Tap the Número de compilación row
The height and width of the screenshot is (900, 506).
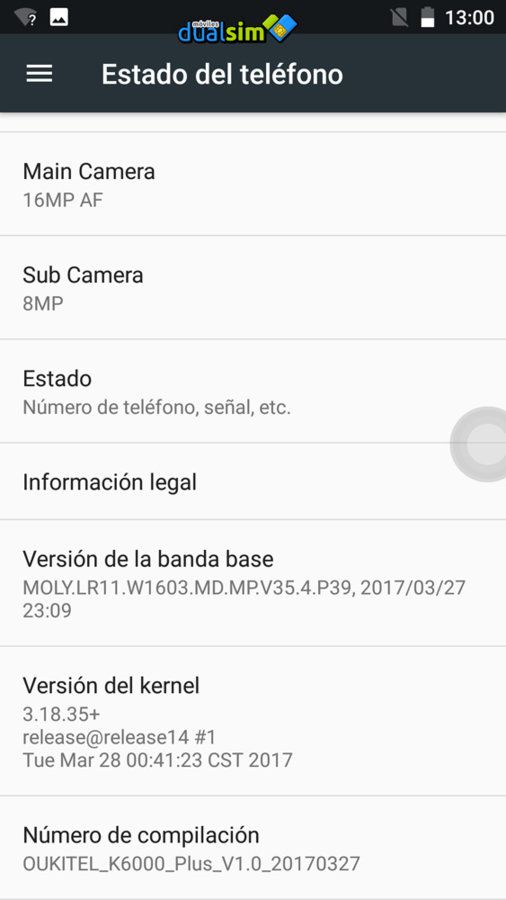point(253,848)
